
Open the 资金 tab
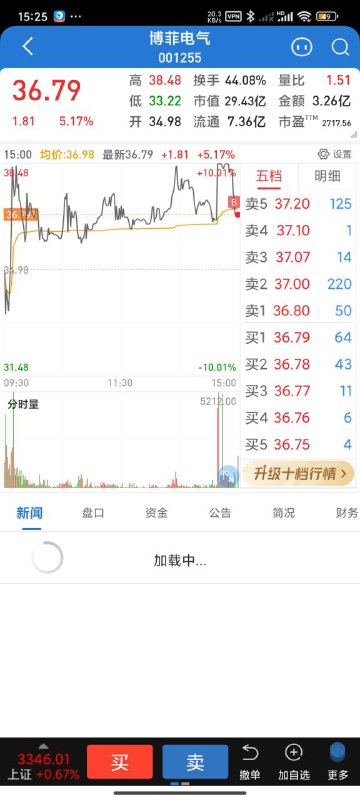tap(157, 513)
